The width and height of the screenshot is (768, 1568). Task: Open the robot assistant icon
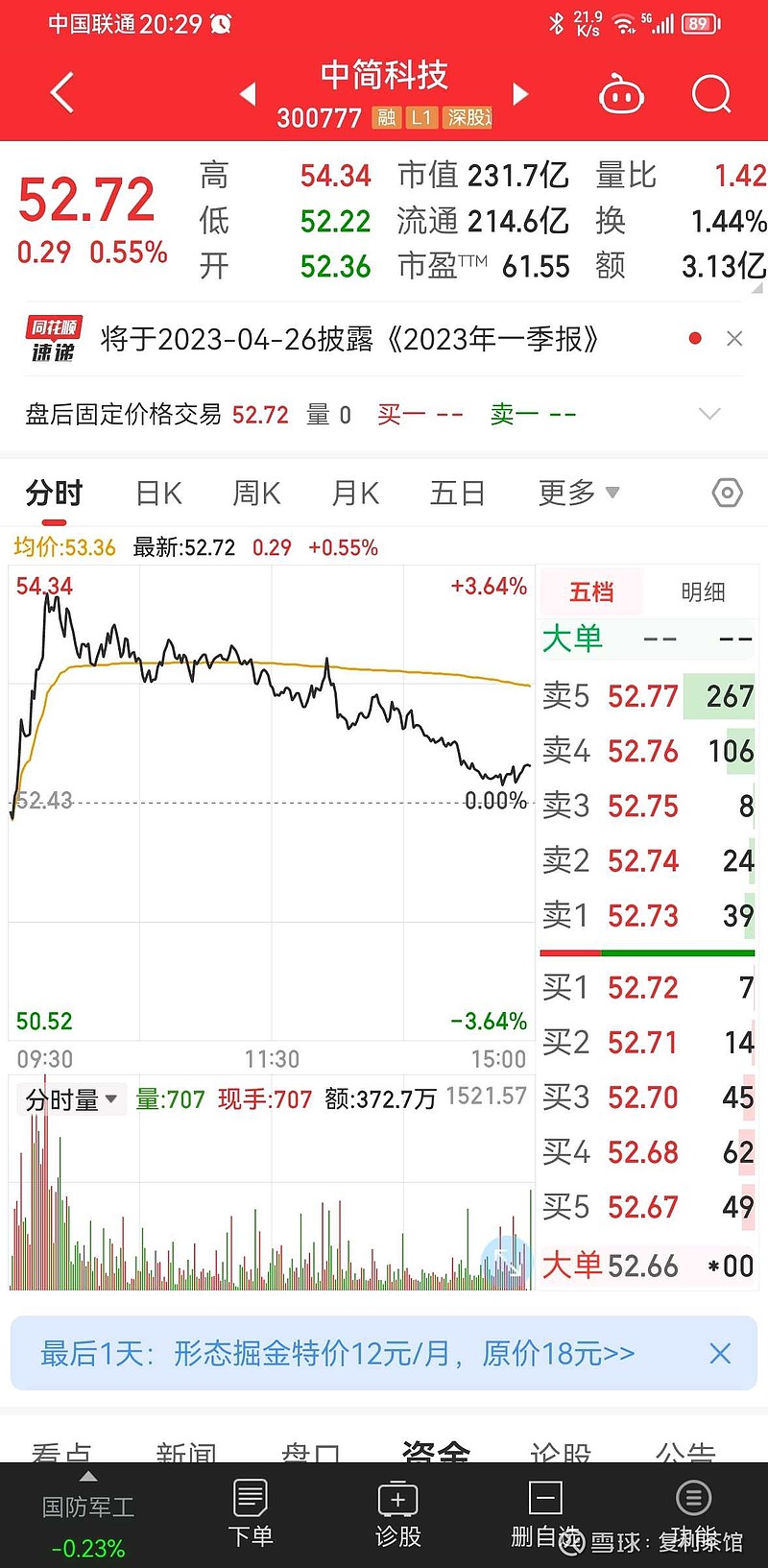coord(621,94)
